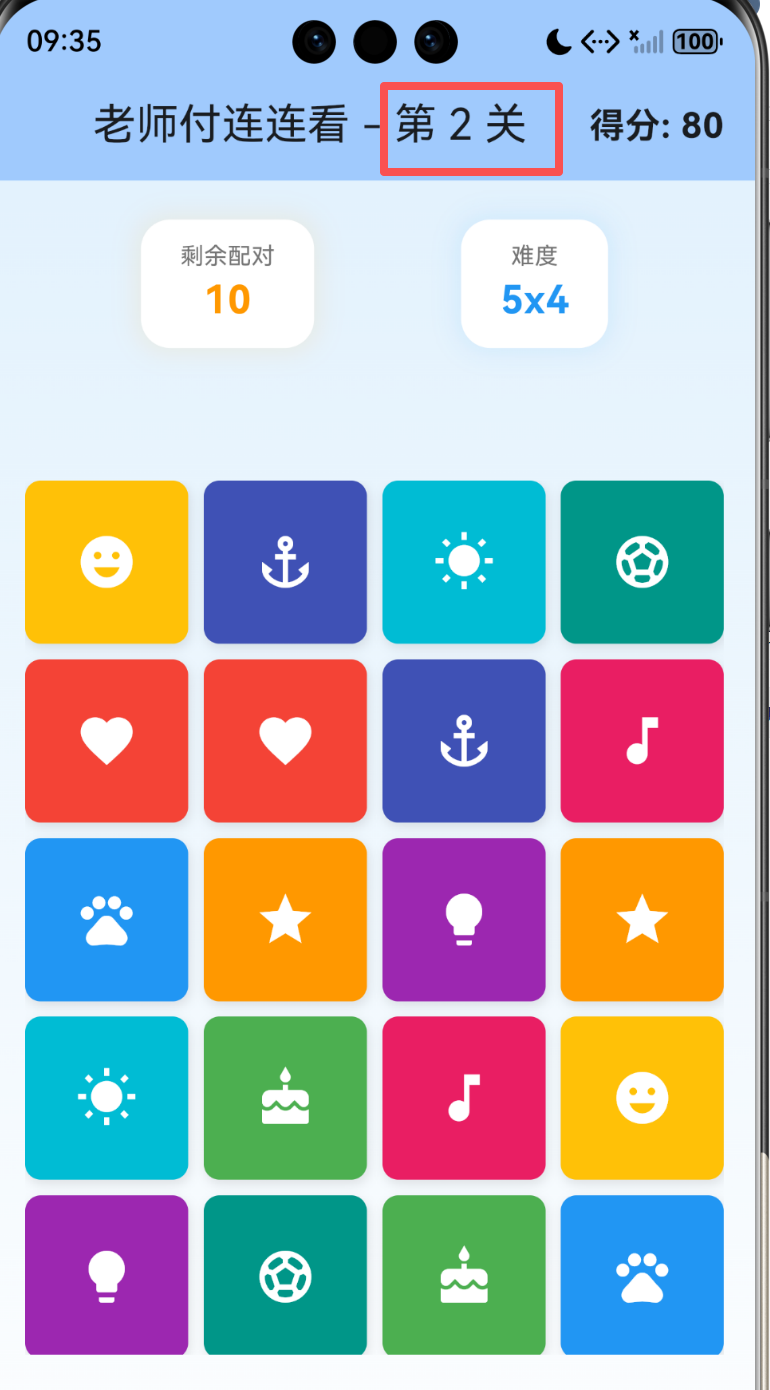Pick the cake tile between sun and music note

(x=285, y=1098)
